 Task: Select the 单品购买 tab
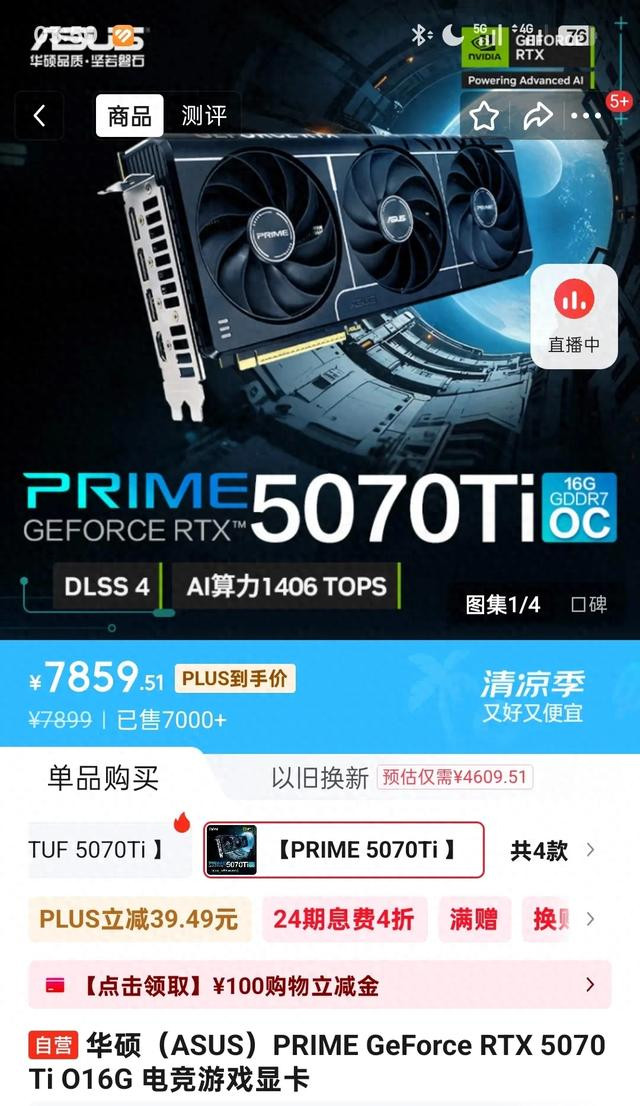[103, 778]
